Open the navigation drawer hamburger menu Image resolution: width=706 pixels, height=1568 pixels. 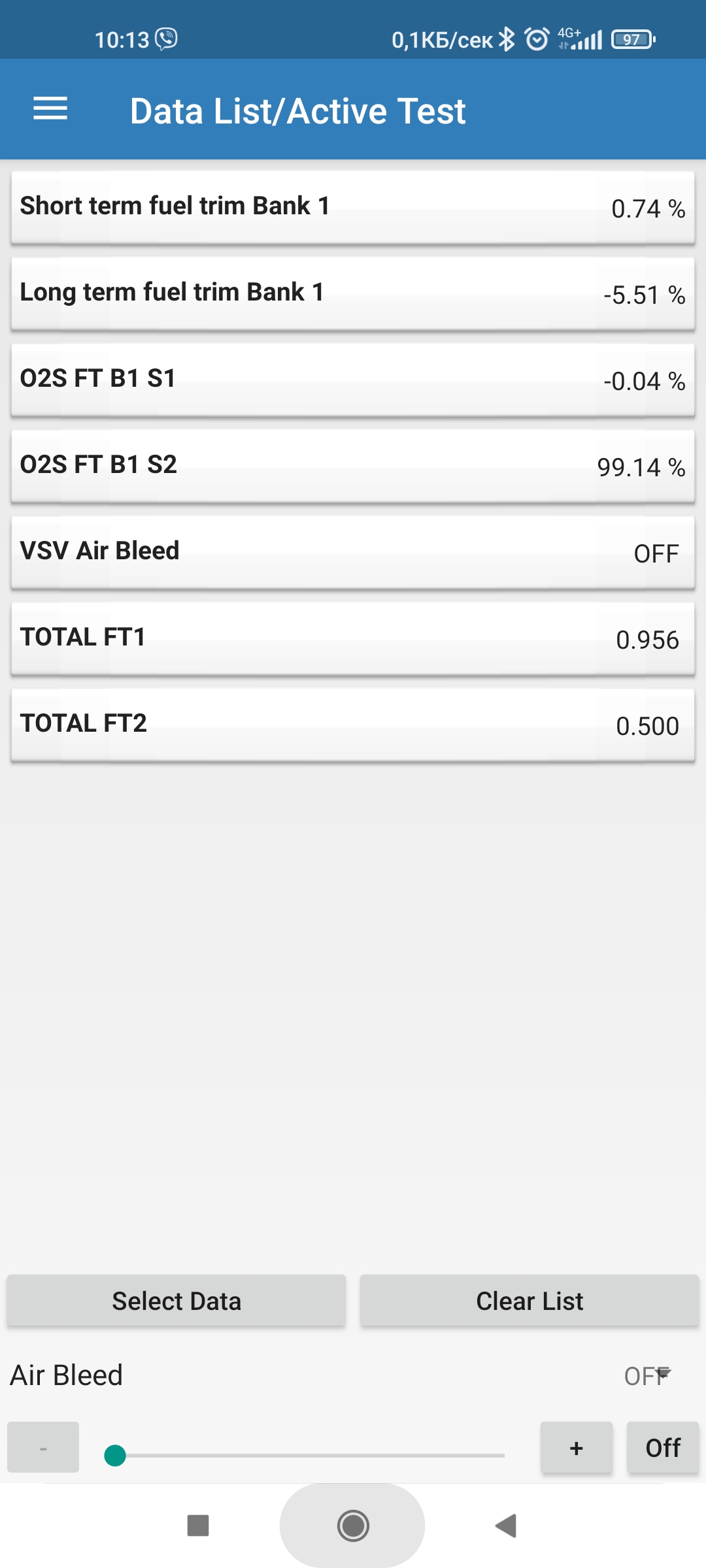coord(50,110)
